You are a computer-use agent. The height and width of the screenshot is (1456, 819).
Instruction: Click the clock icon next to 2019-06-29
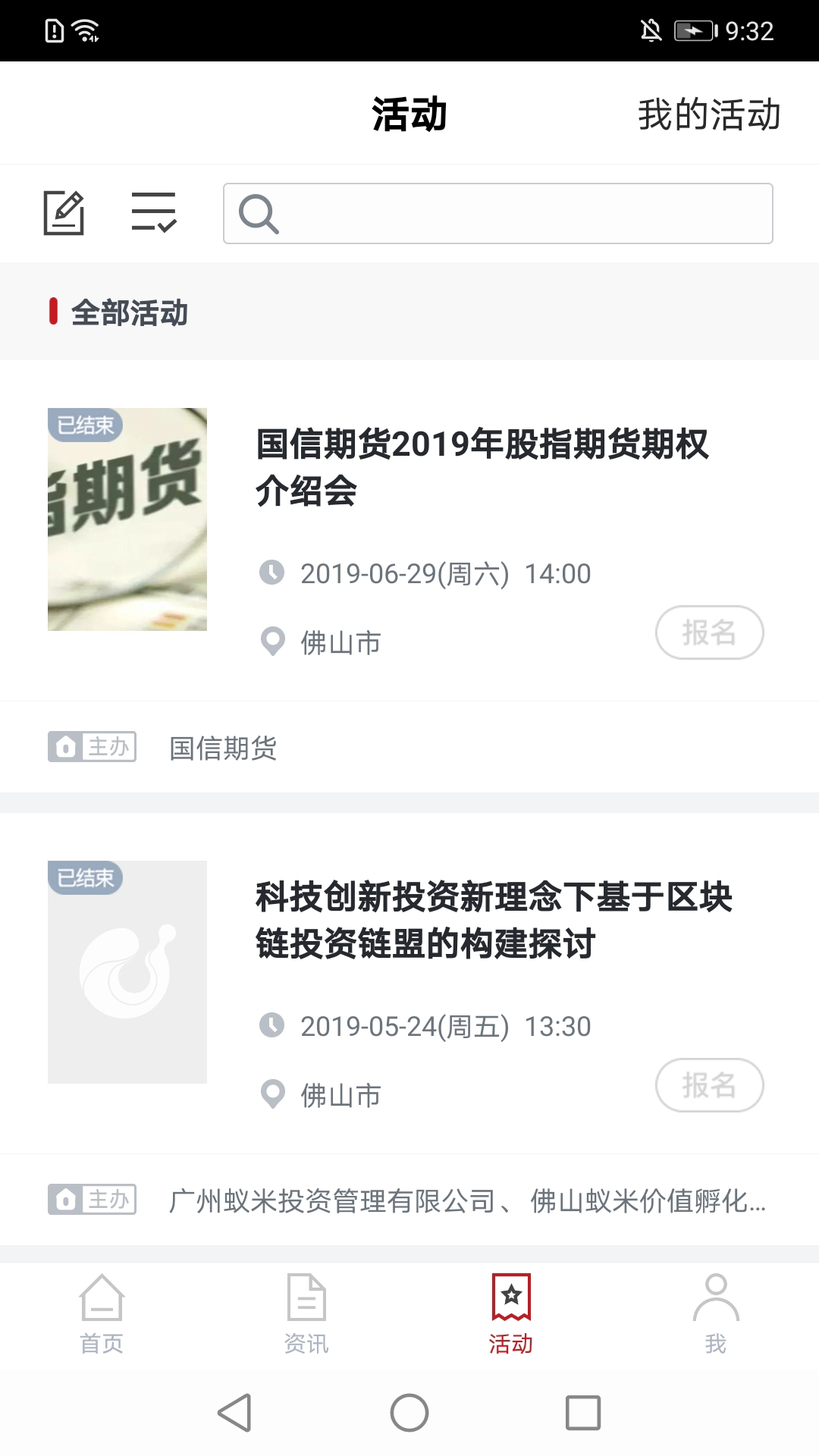(273, 574)
